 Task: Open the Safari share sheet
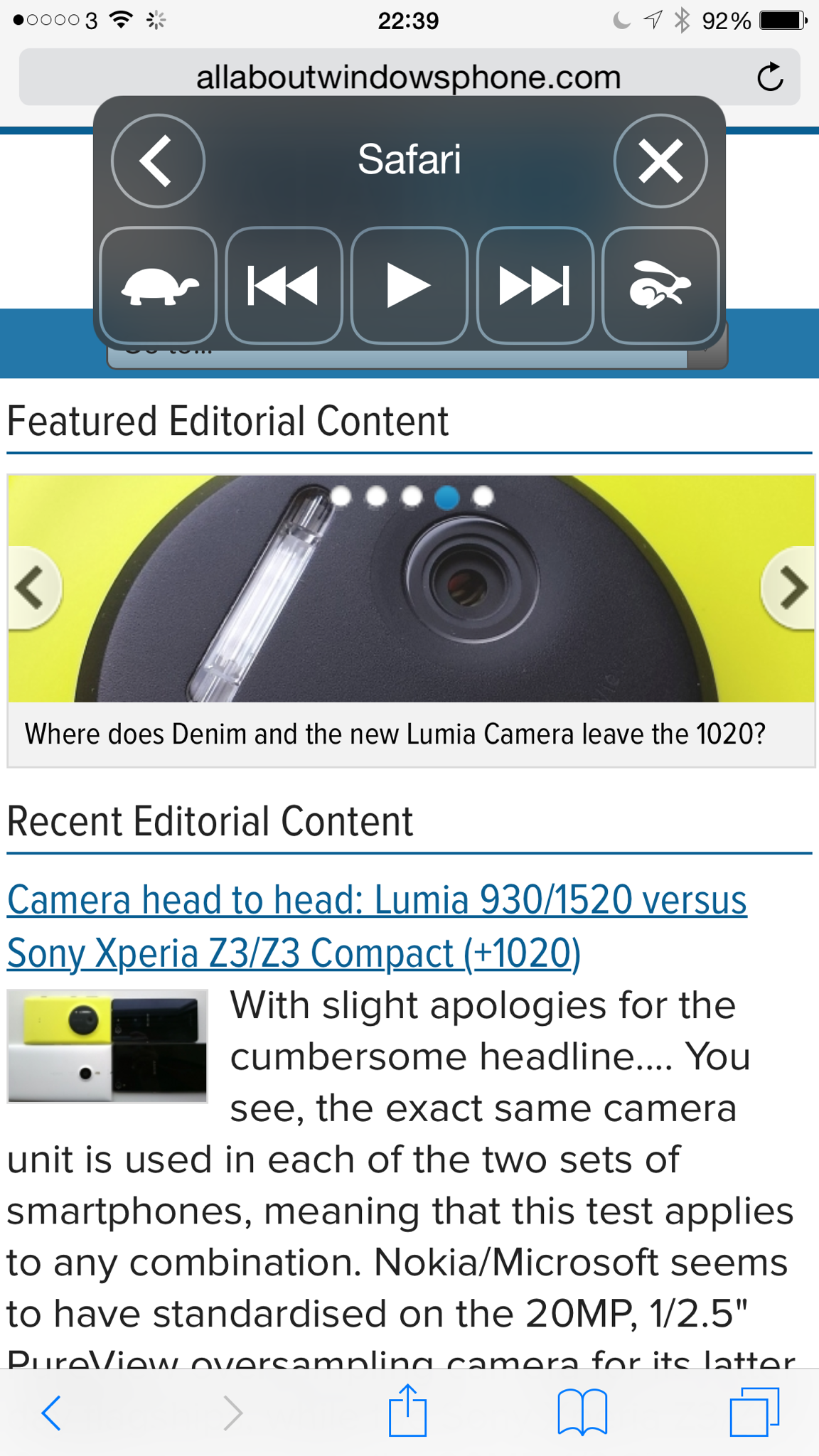pyautogui.click(x=407, y=1410)
